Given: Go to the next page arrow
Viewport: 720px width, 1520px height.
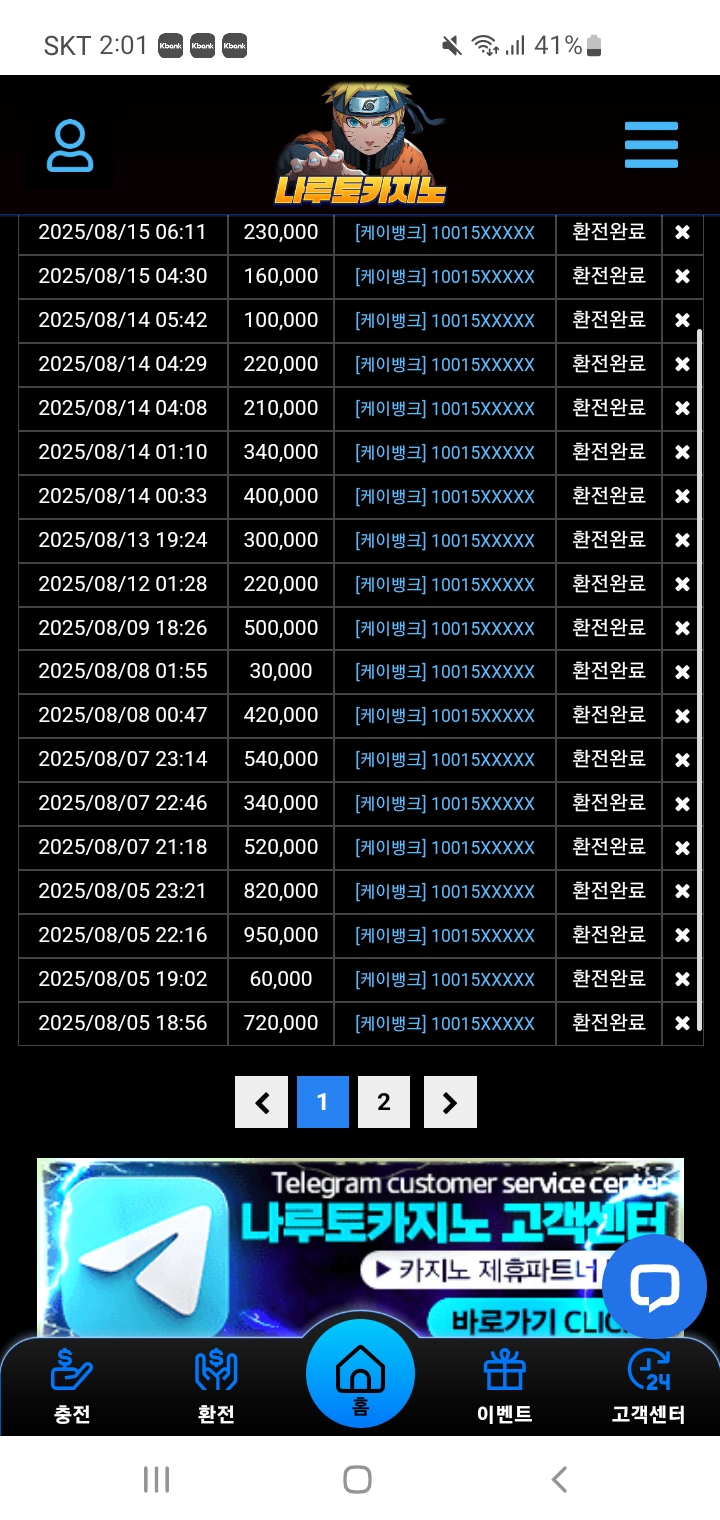Looking at the screenshot, I should point(450,1102).
